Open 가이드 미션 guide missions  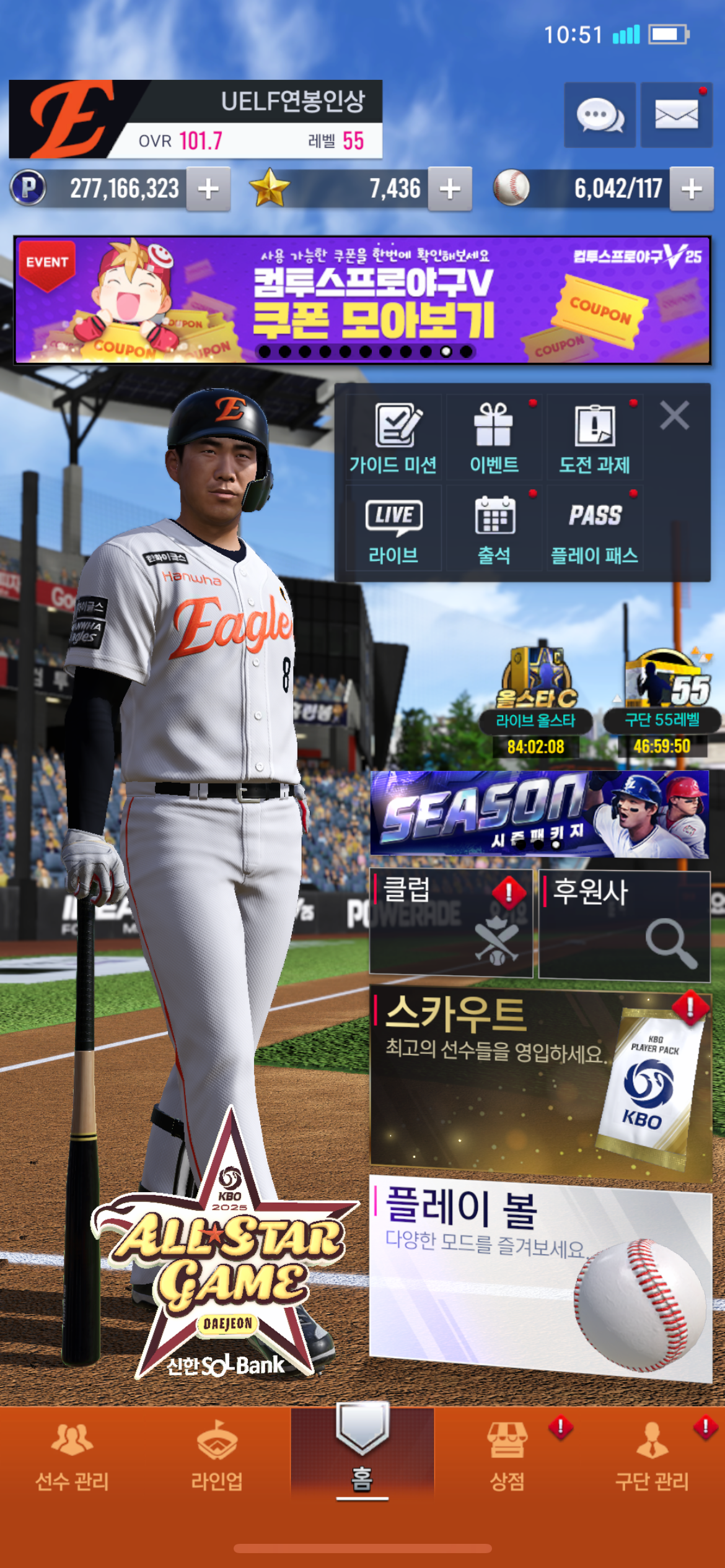click(393, 438)
